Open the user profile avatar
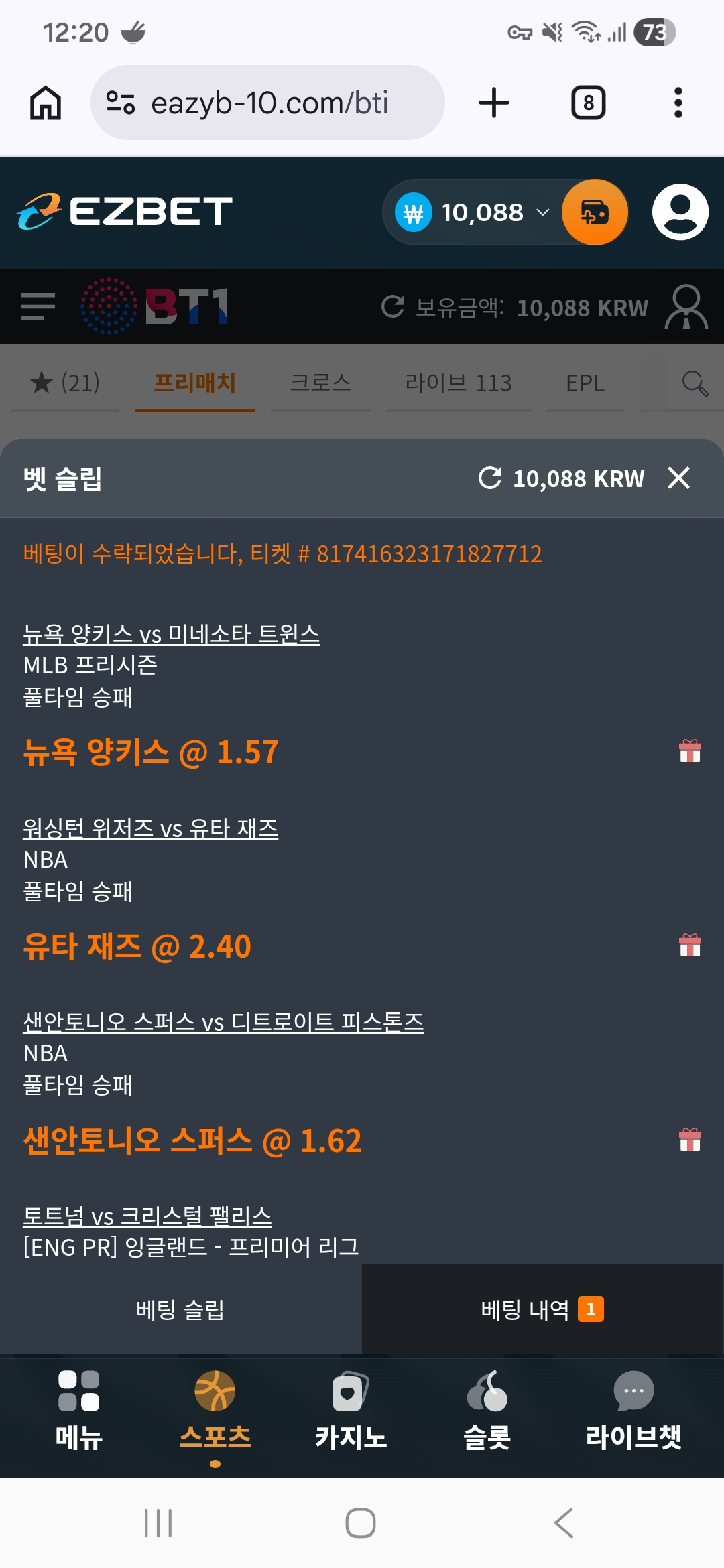This screenshot has width=724, height=1568. (680, 212)
